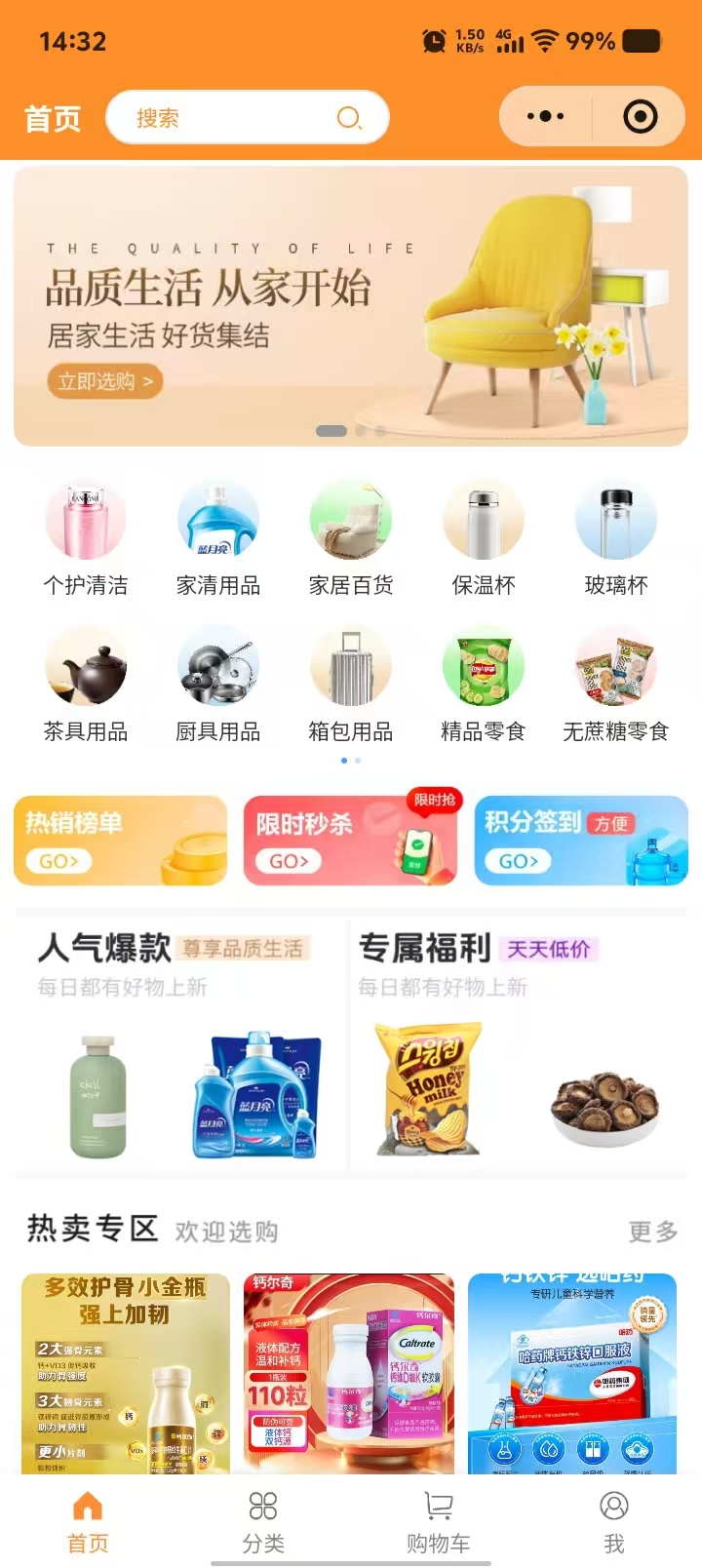Open 积分签到 check-in card
The height and width of the screenshot is (1568, 702).
[581, 841]
